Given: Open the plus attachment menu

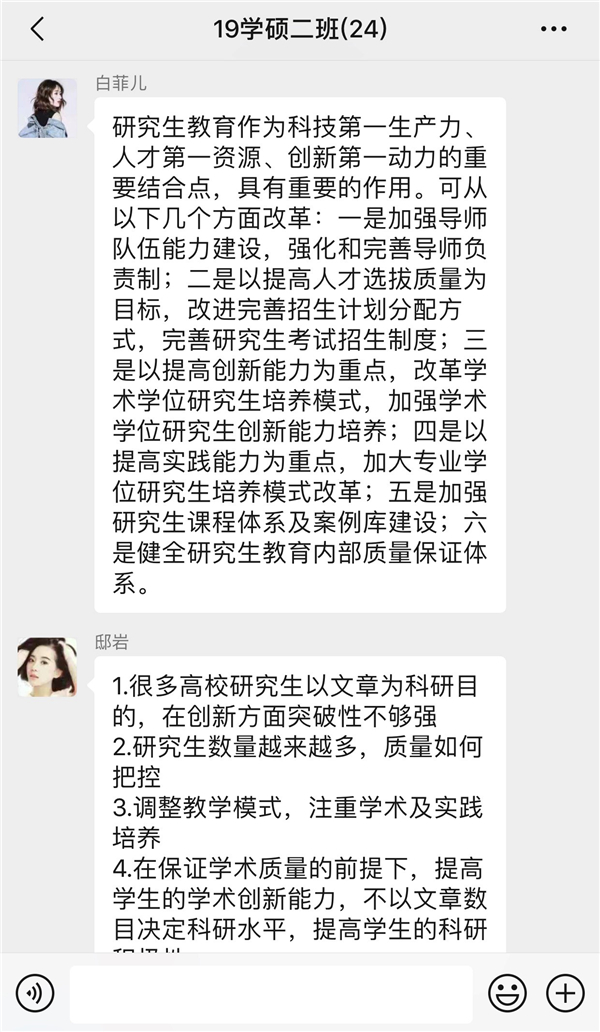Looking at the screenshot, I should 565,993.
